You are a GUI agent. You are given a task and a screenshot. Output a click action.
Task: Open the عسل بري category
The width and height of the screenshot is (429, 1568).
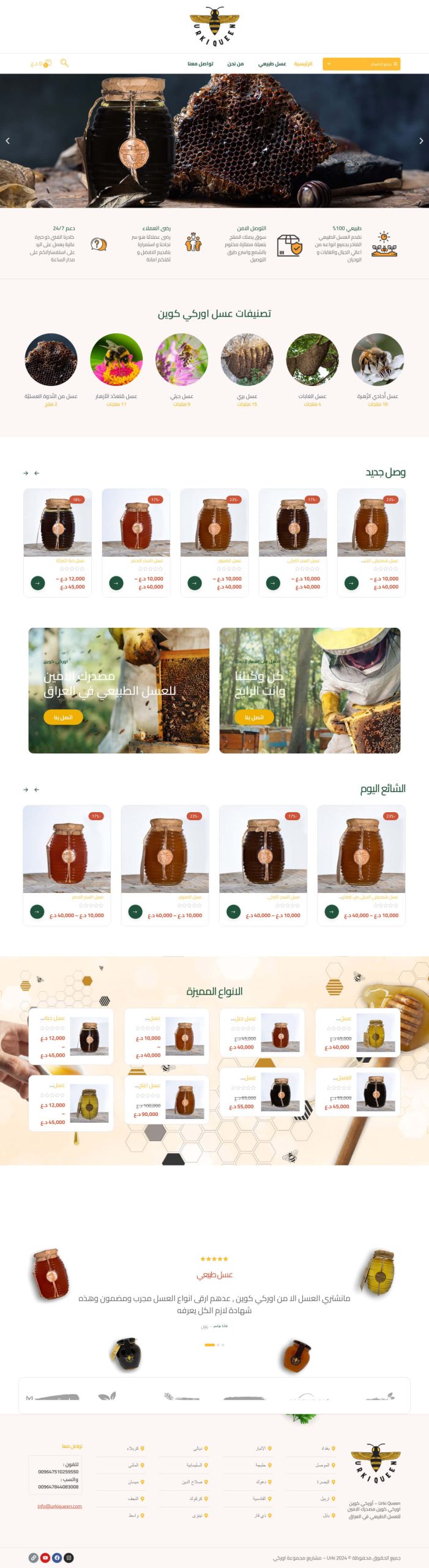tap(247, 359)
